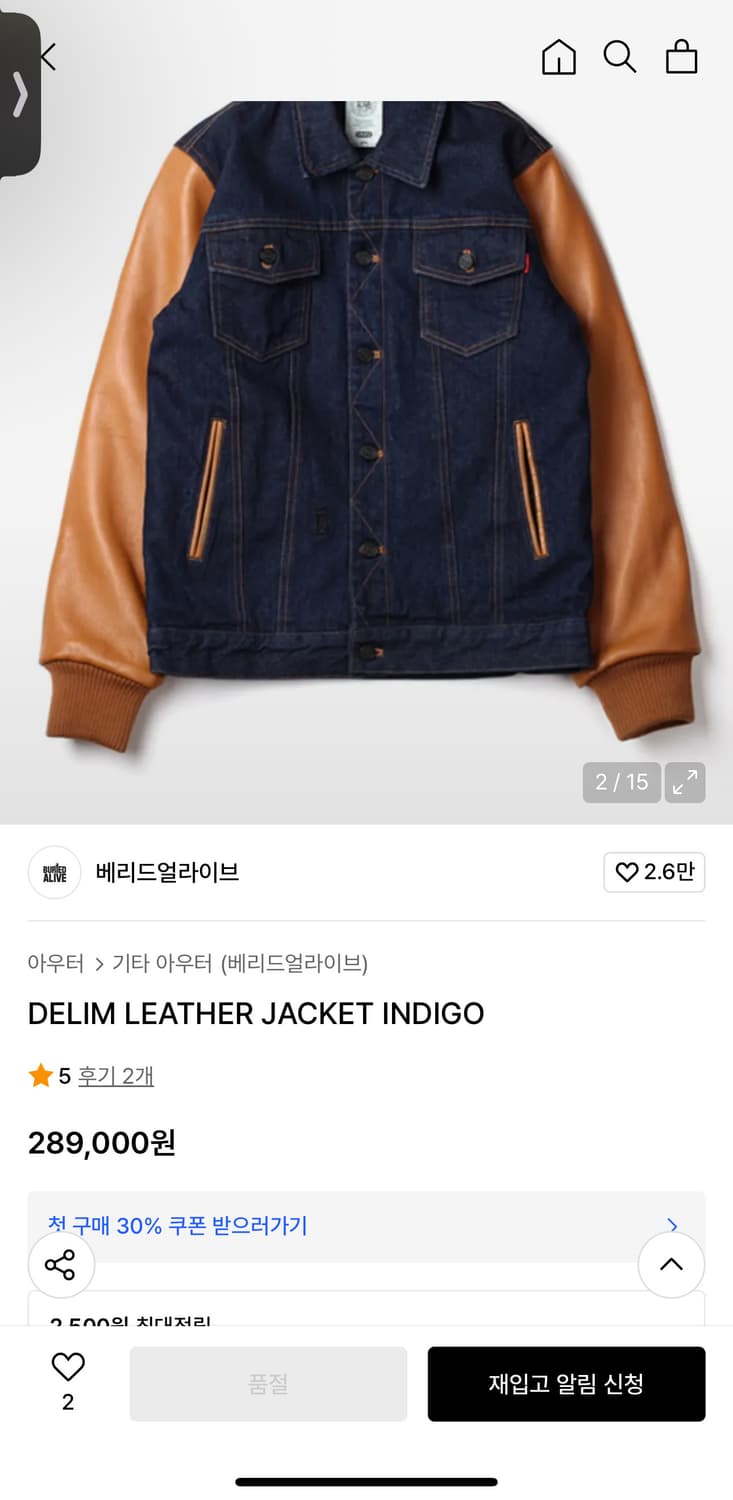Open the coupon banner right chevron
The height and width of the screenshot is (1500, 733).
click(x=672, y=1226)
